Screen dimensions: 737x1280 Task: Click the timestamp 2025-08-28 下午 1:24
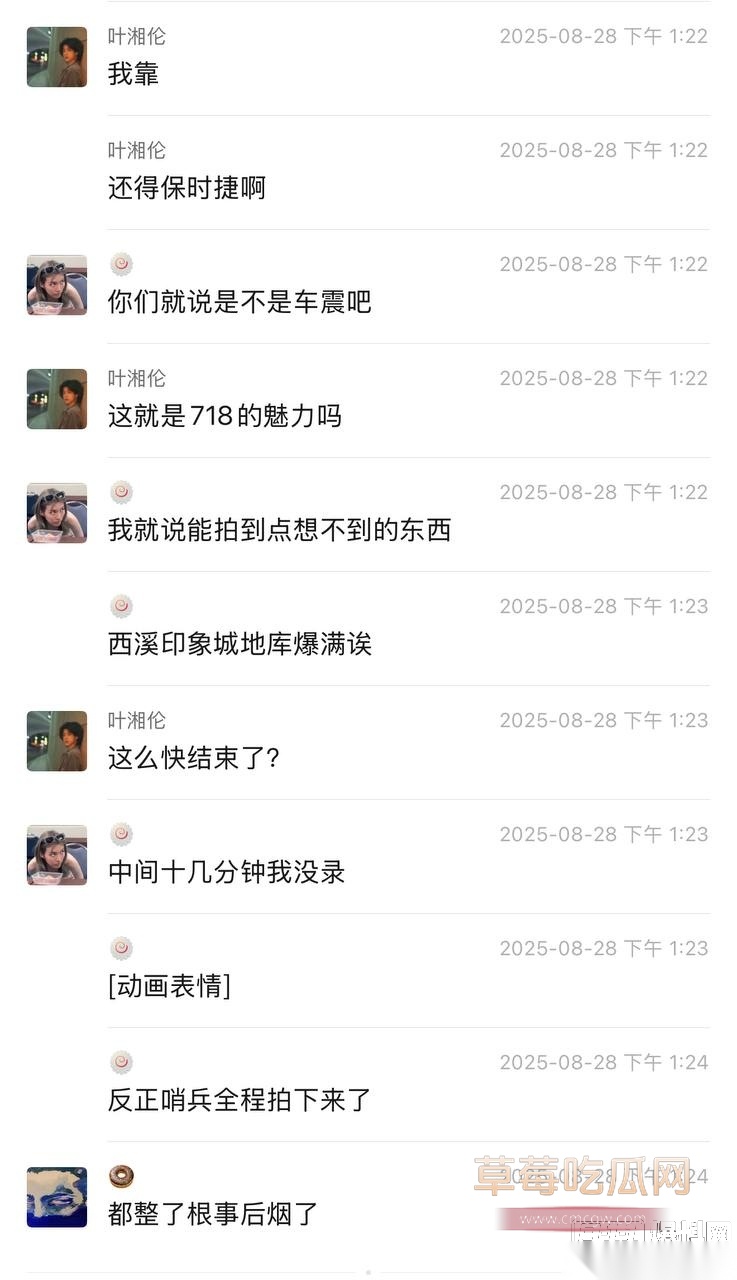point(603,1062)
